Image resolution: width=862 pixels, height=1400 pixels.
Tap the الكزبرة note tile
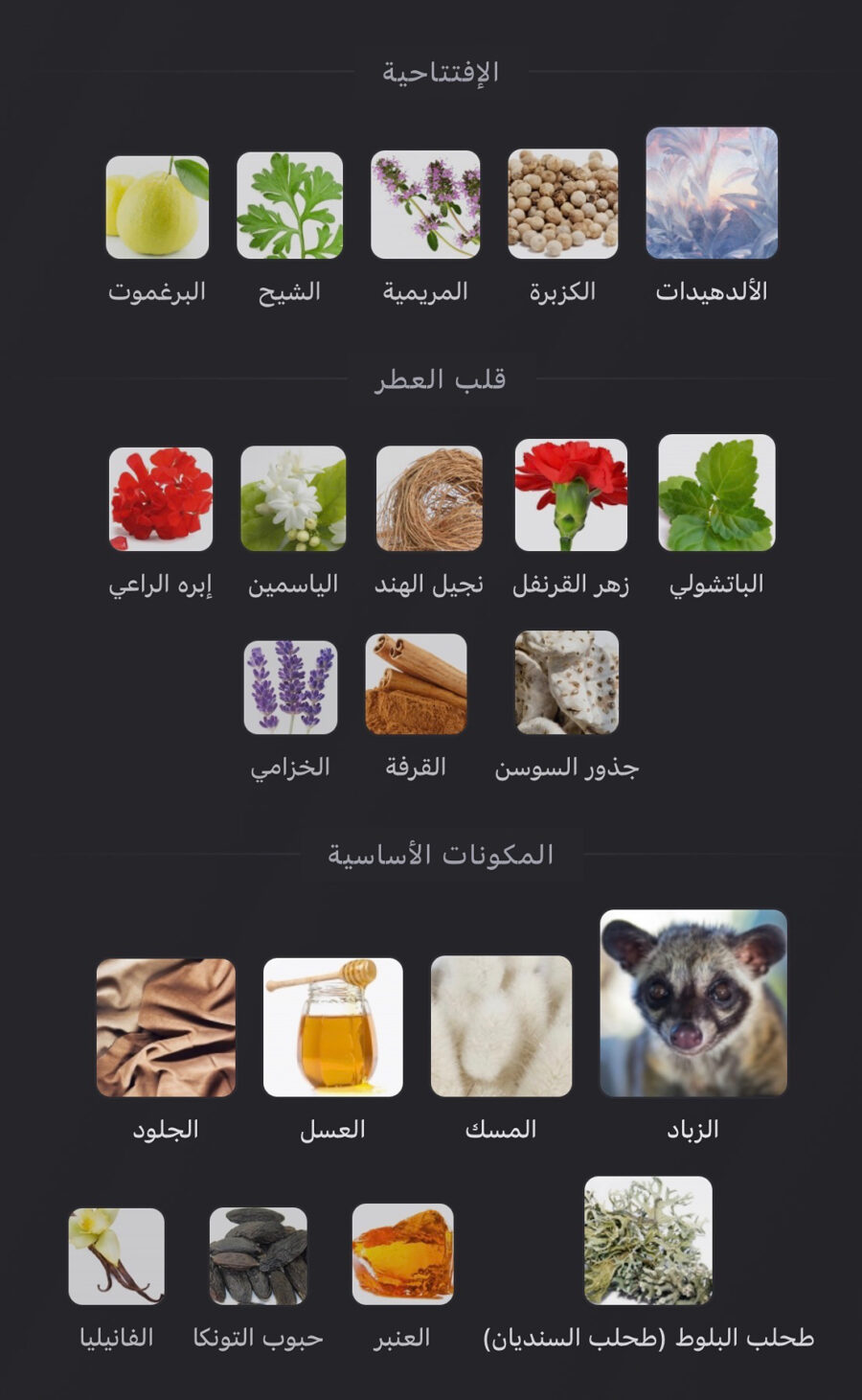[x=562, y=203]
